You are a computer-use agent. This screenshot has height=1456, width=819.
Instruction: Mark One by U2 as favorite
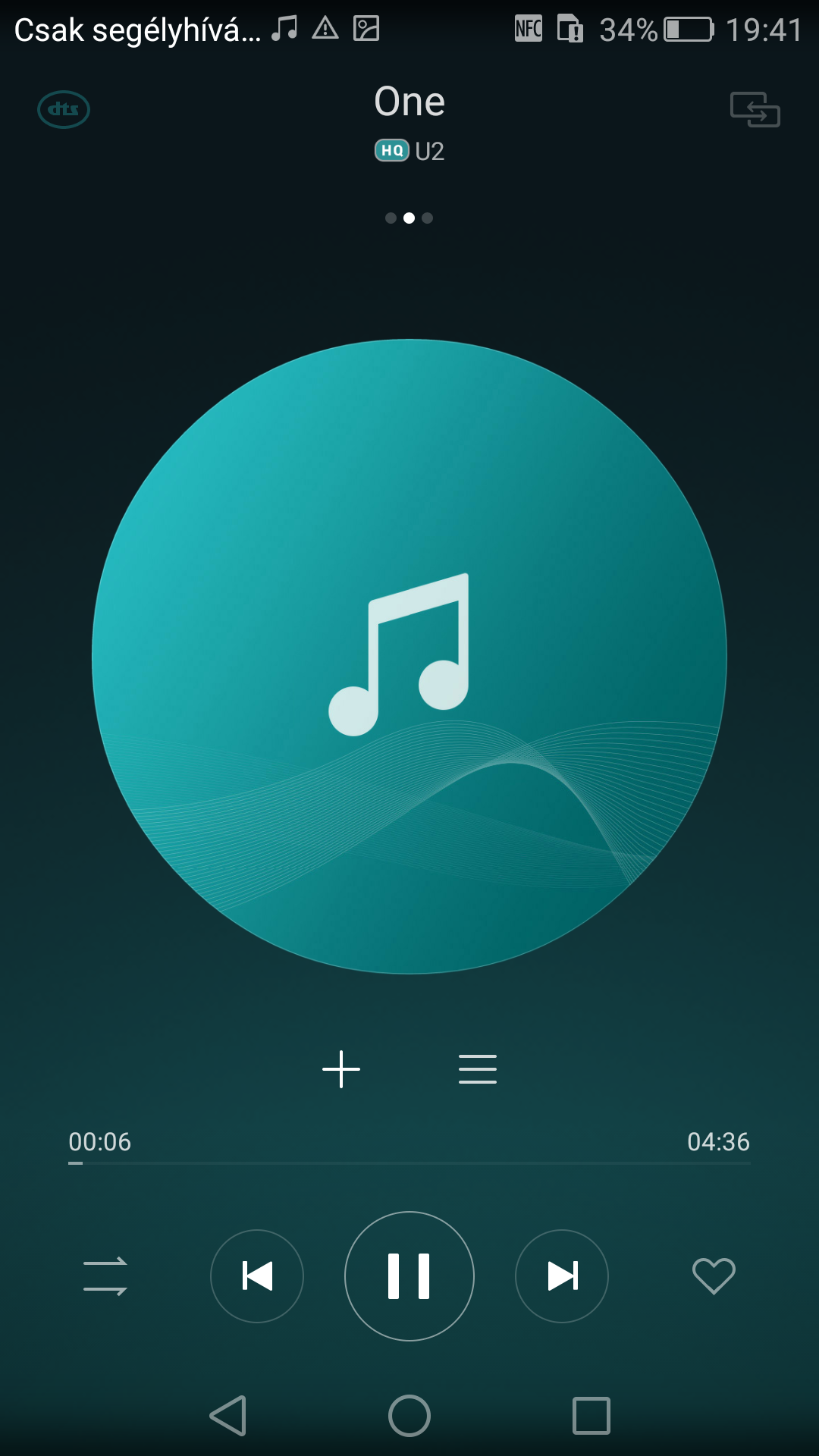pos(714,1276)
